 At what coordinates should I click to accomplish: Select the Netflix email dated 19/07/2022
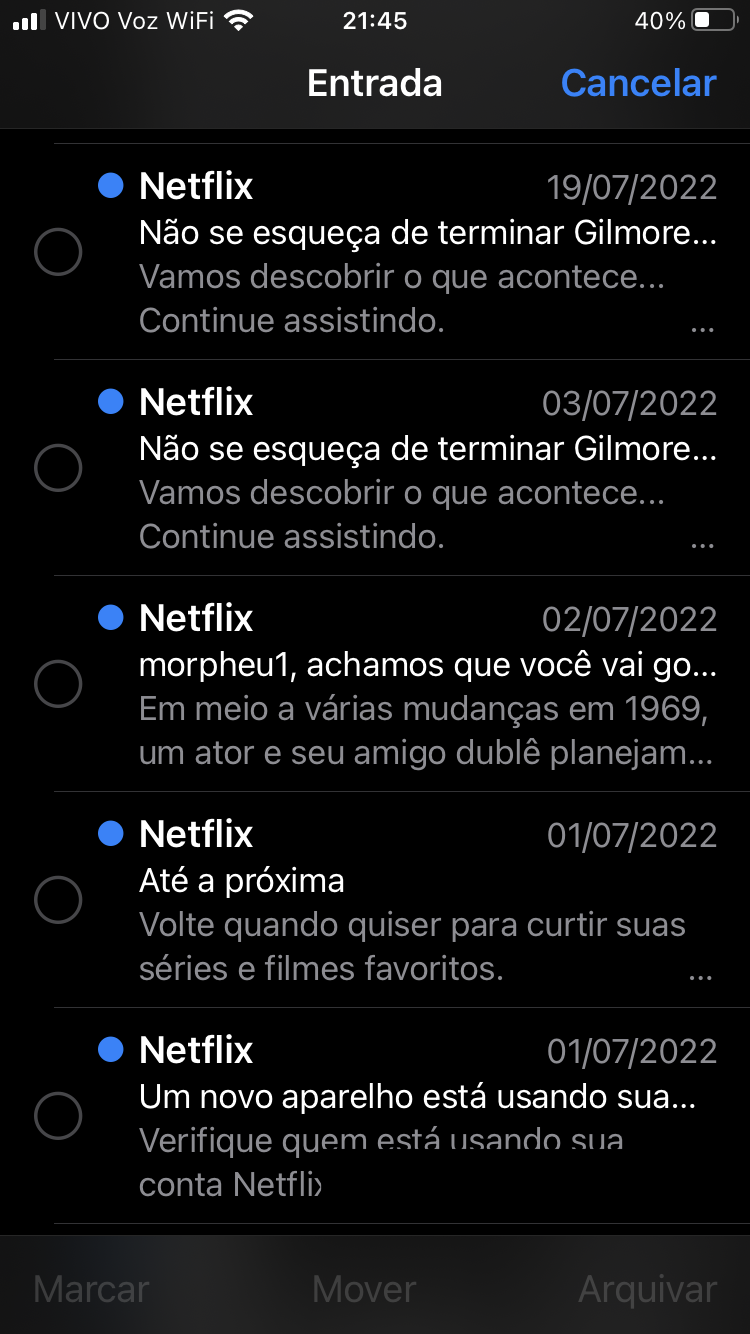(58, 253)
